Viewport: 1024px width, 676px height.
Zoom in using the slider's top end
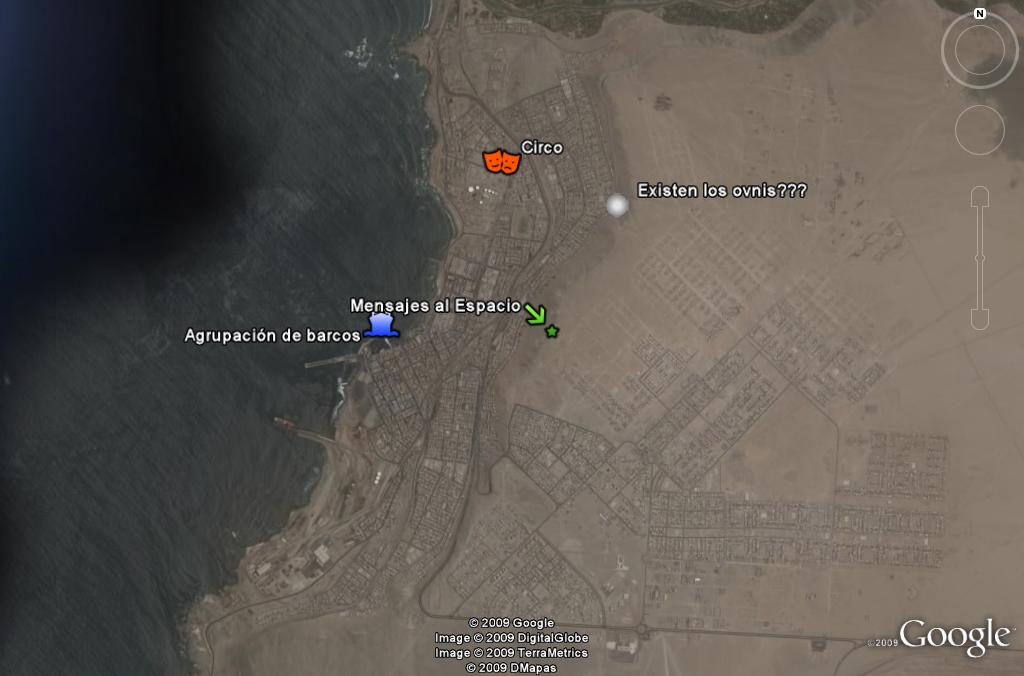(980, 197)
